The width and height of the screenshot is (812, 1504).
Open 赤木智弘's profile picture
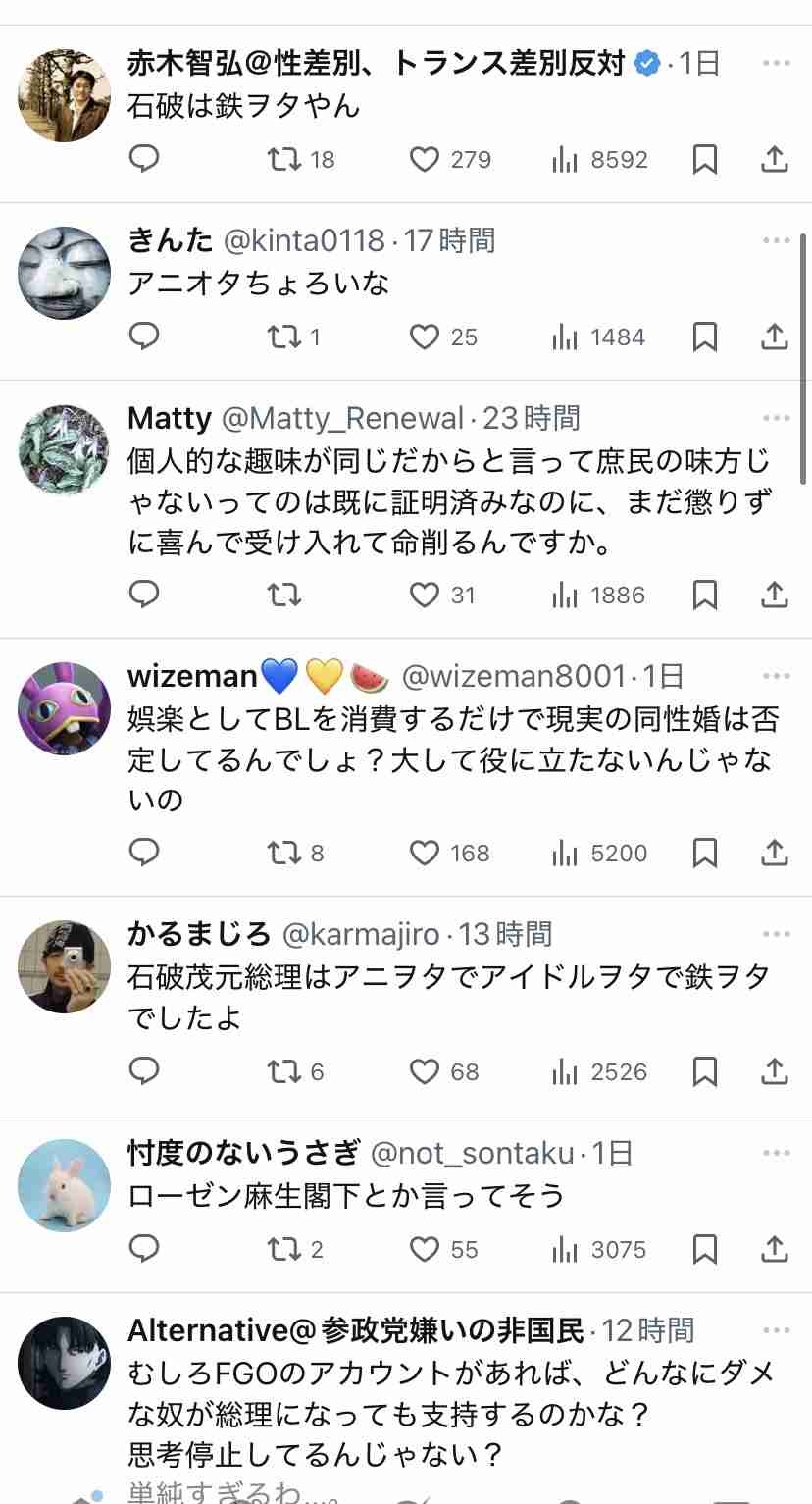click(x=65, y=95)
